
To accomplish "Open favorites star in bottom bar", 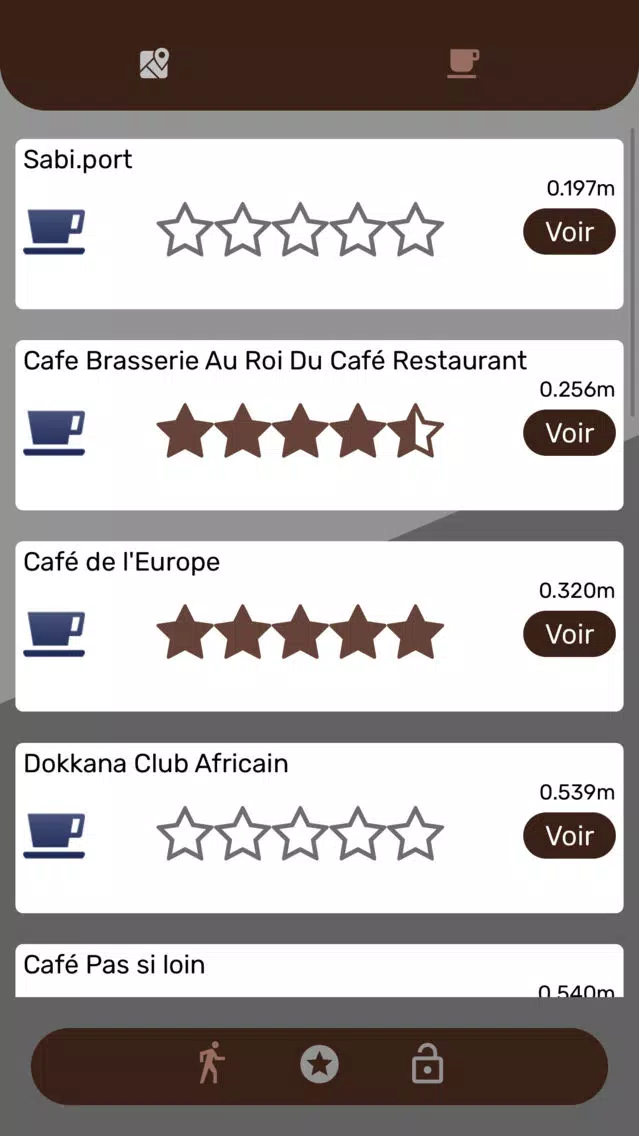I will [x=320, y=1064].
